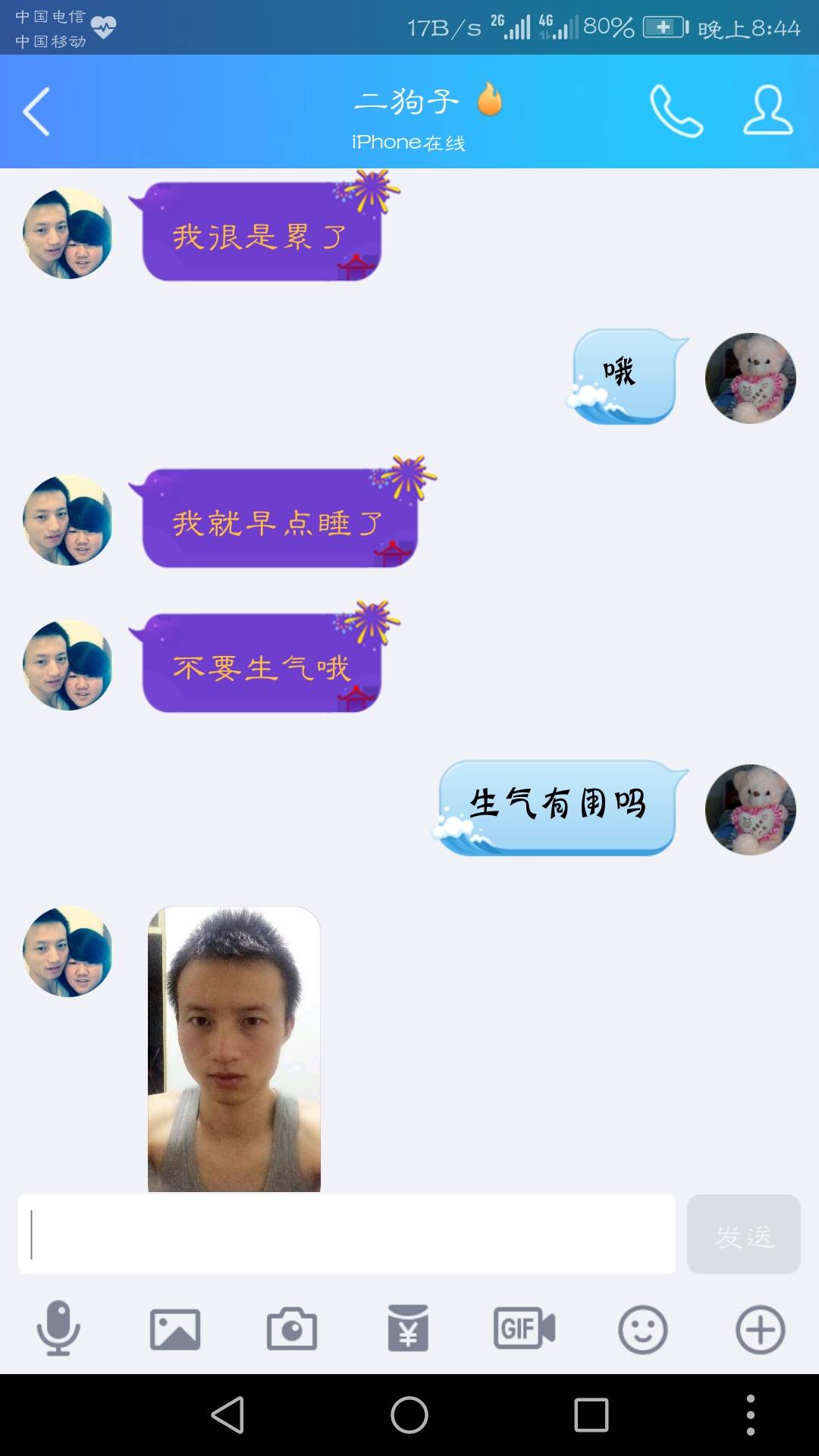Tap 二狗子's avatar next to 我很是累了
The height and width of the screenshot is (1456, 819).
[67, 234]
